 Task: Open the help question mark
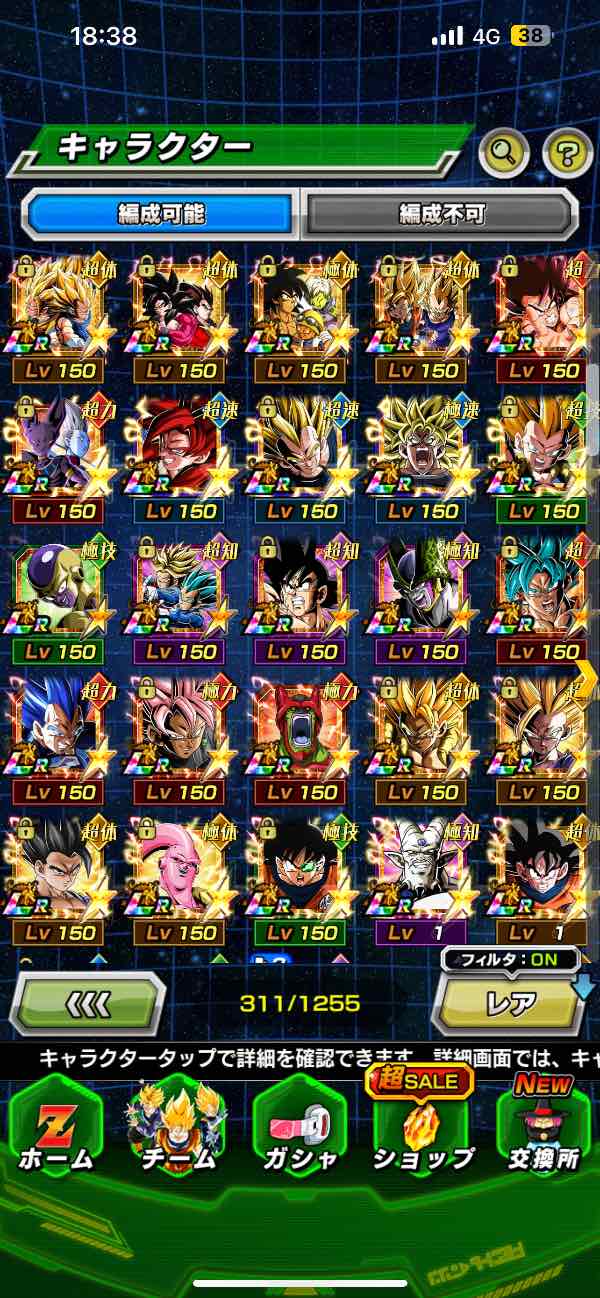[x=567, y=153]
